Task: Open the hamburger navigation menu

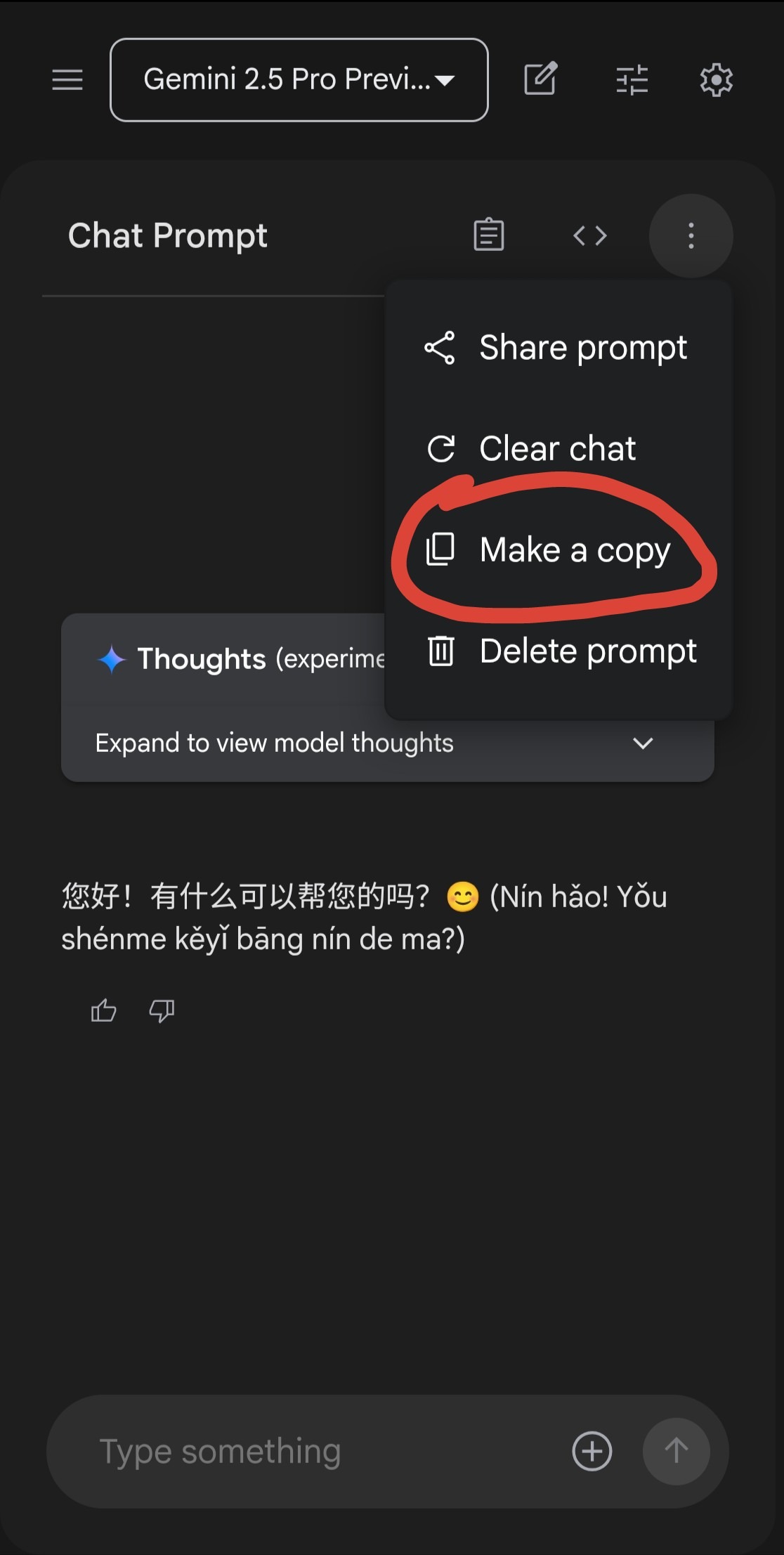Action: click(x=67, y=80)
